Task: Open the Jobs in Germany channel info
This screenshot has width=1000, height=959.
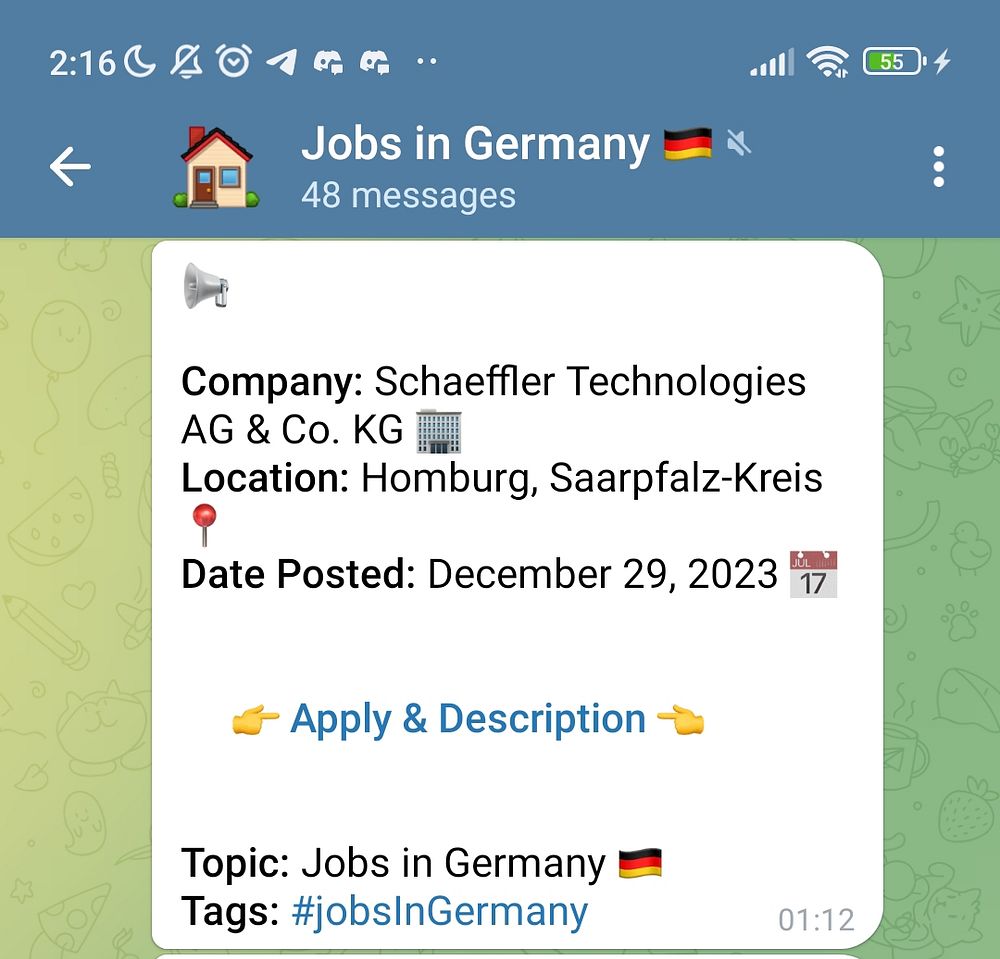Action: pos(475,165)
